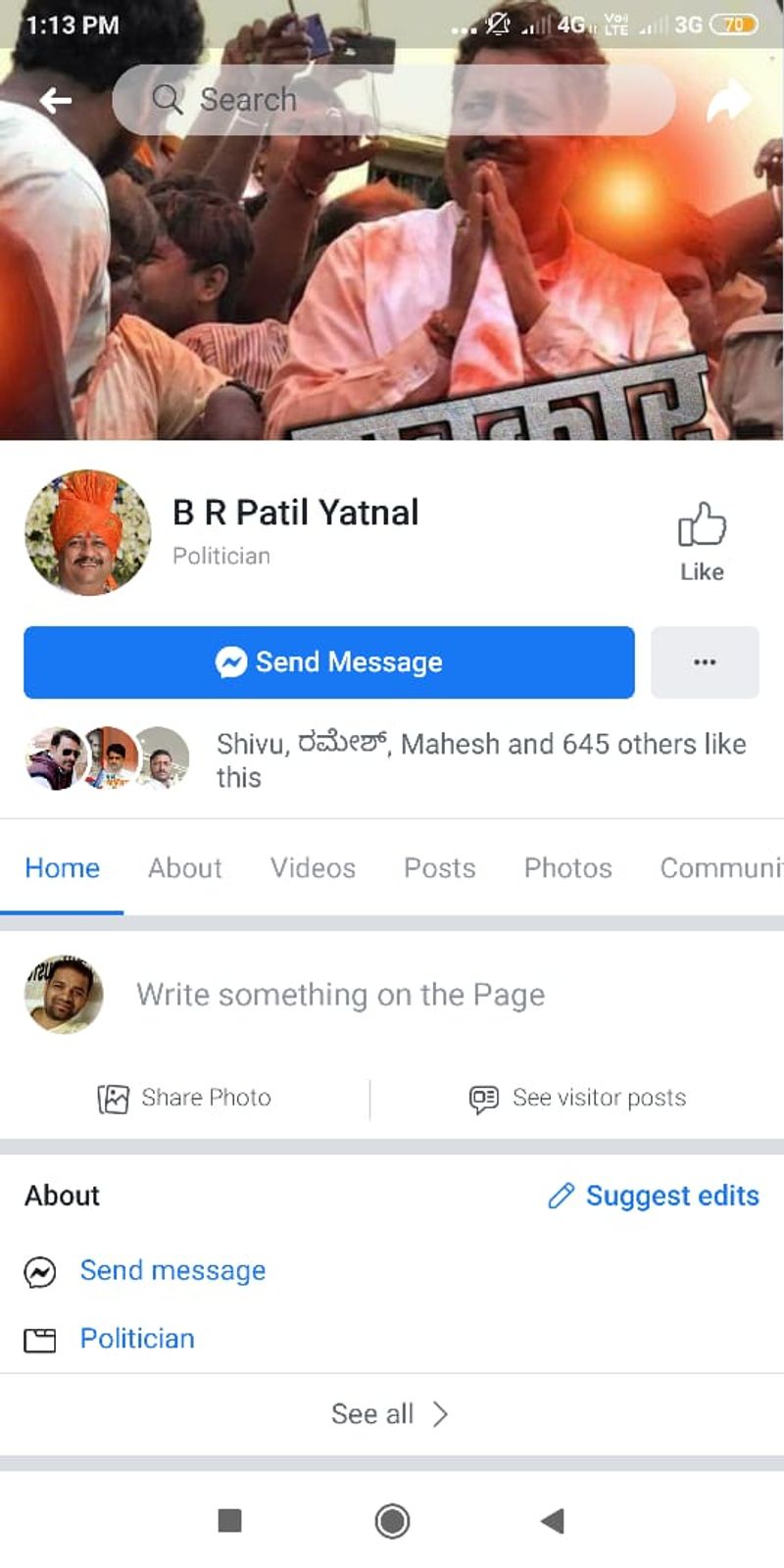The height and width of the screenshot is (1568, 784).
Task: Open the Community tab
Action: [x=720, y=868]
